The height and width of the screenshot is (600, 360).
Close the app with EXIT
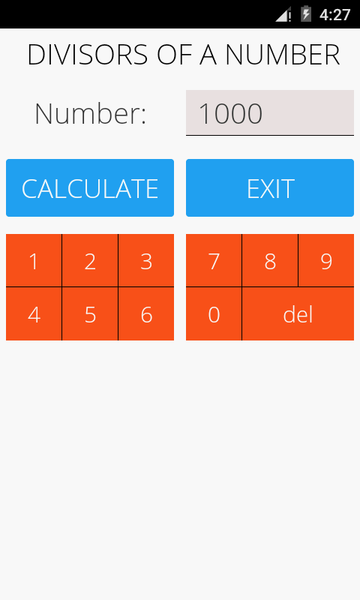(270, 188)
